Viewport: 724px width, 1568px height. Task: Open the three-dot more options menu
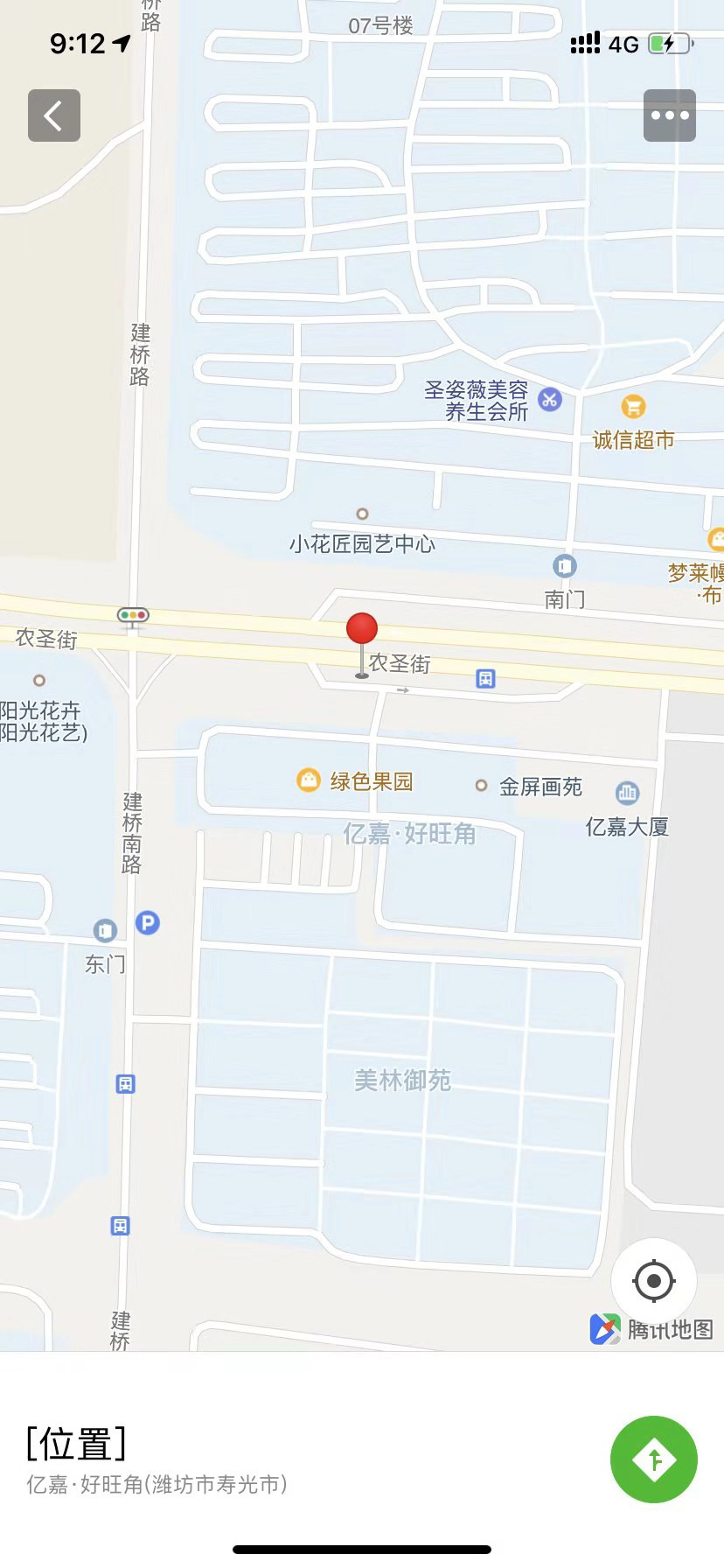point(670,115)
